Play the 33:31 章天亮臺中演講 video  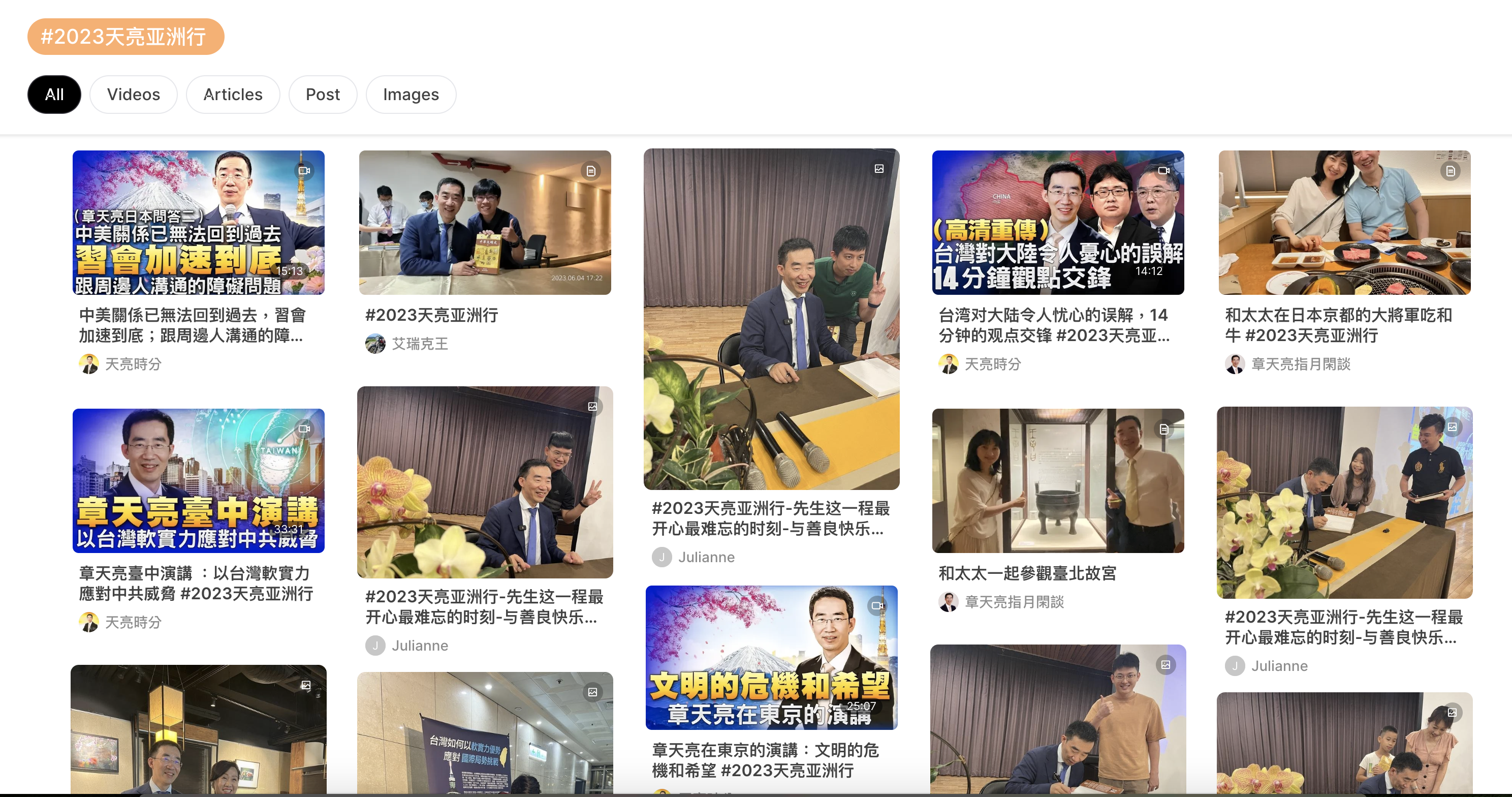198,480
